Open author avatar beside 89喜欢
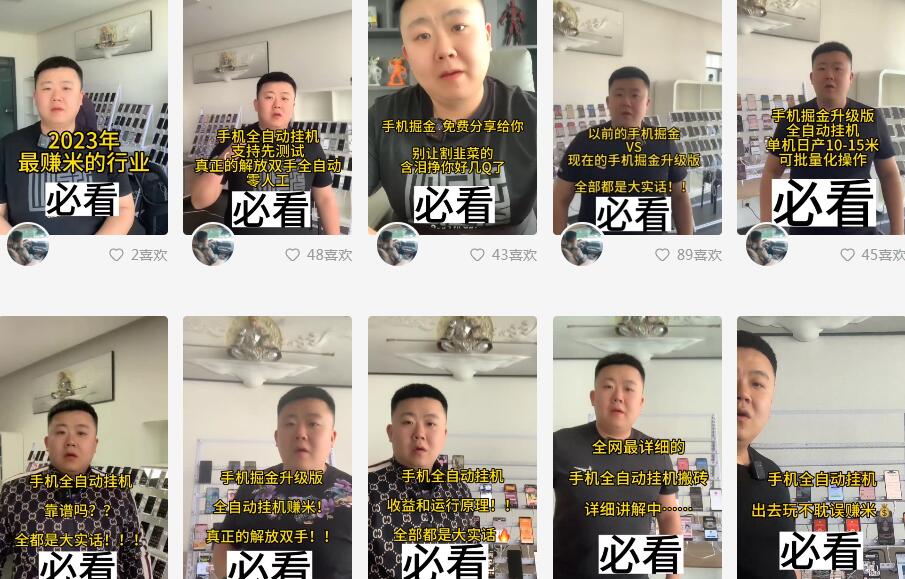 582,245
